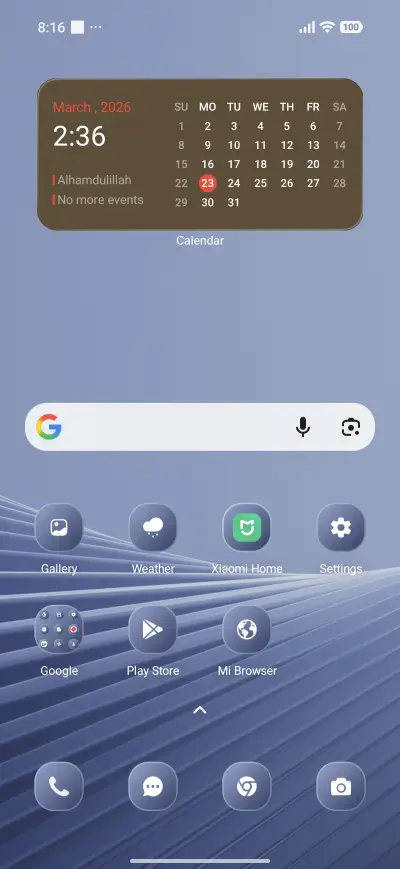Open Mi Browser
Viewport: 400px width, 869px height.
pyautogui.click(x=247, y=630)
